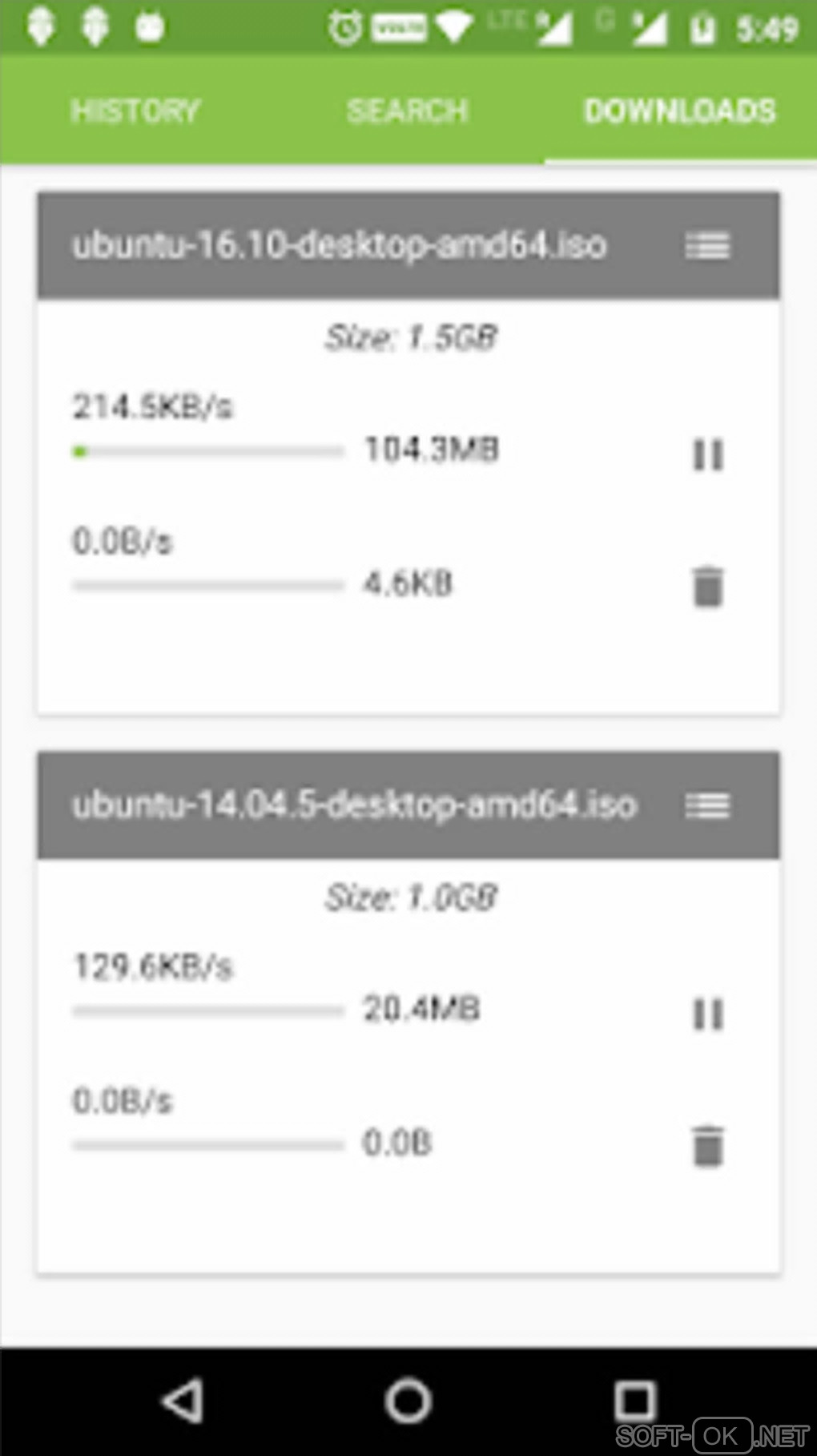Delete the ubuntu-16.10 download

pyautogui.click(x=707, y=587)
